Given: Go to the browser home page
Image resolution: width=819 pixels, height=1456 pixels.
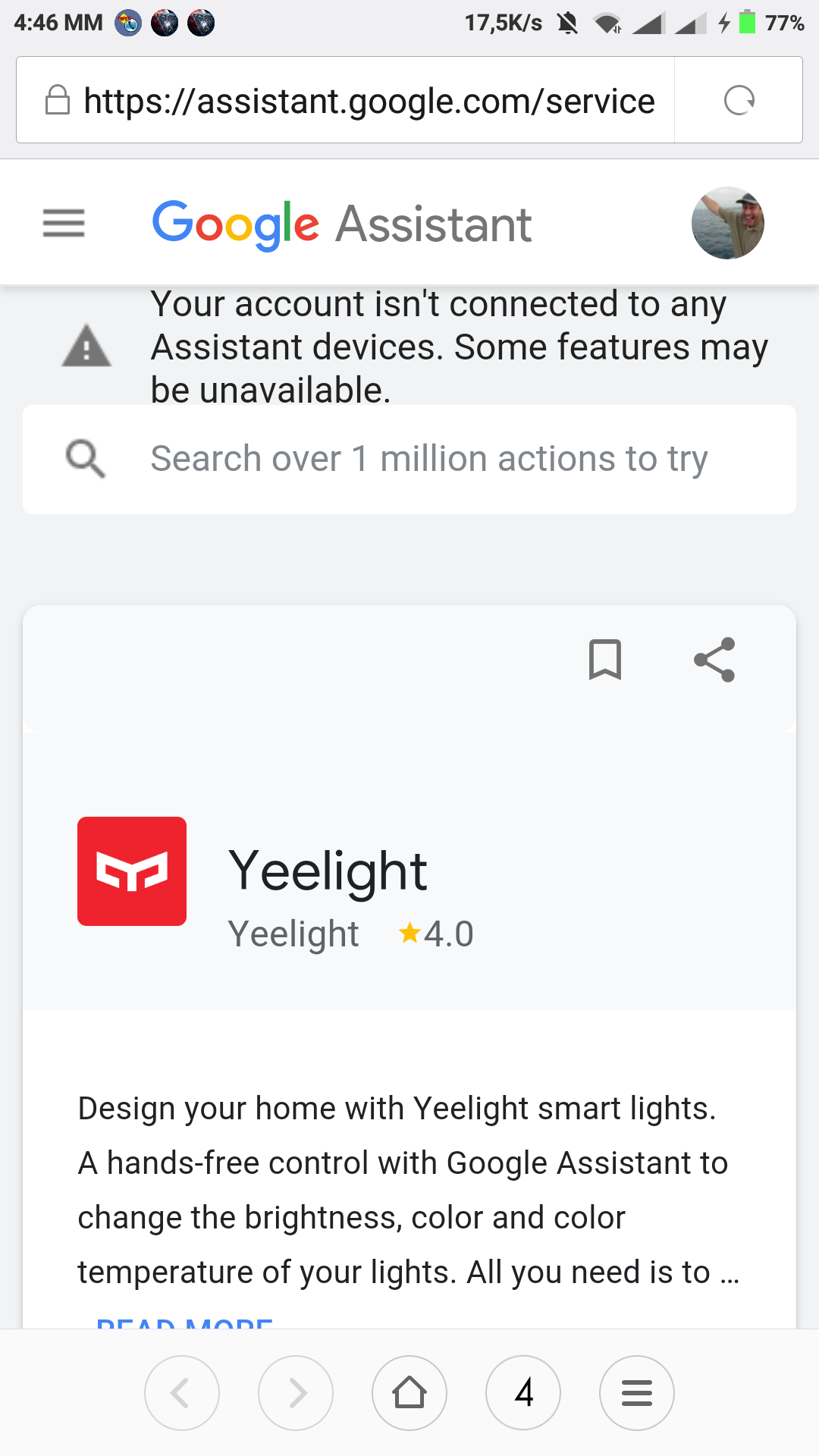Looking at the screenshot, I should [x=409, y=1393].
